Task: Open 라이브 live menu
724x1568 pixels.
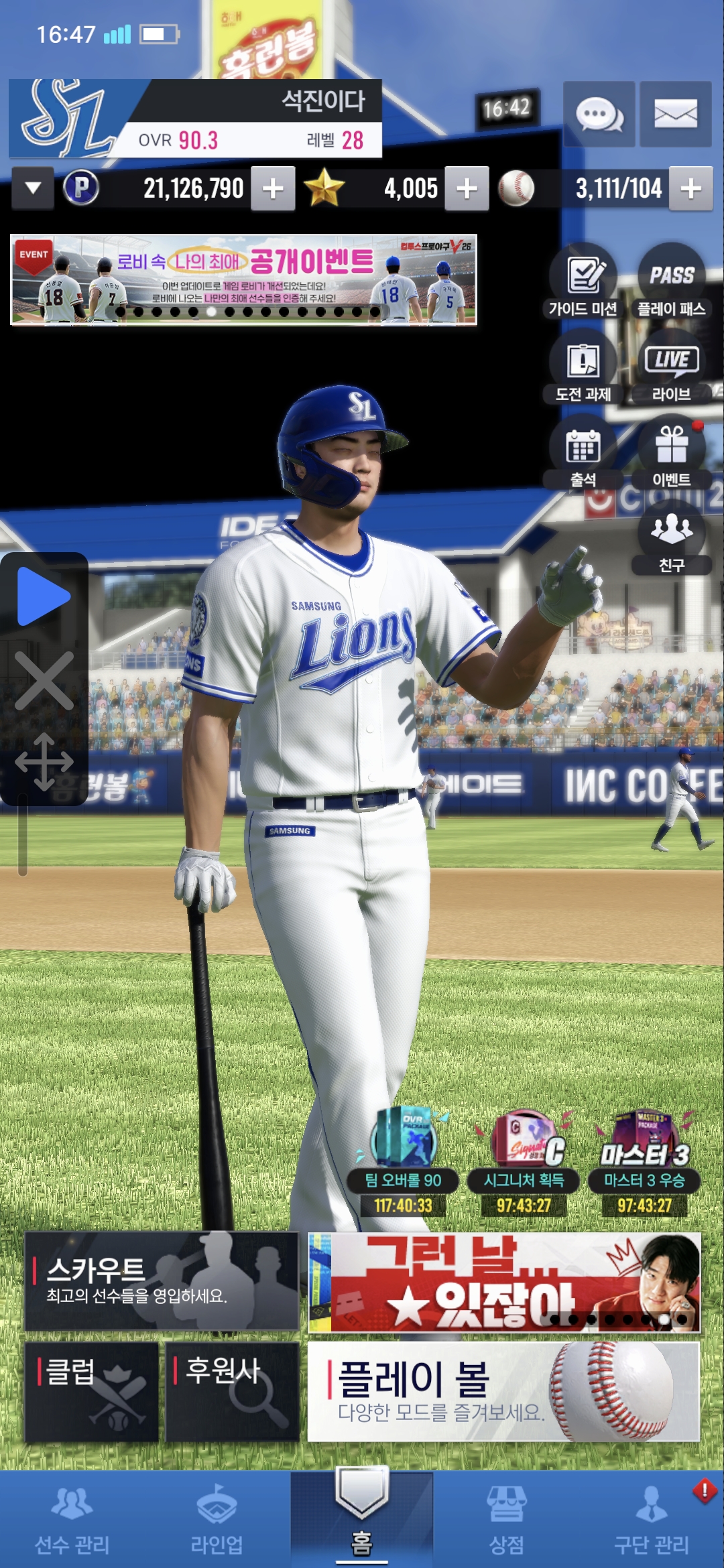Action: click(671, 366)
